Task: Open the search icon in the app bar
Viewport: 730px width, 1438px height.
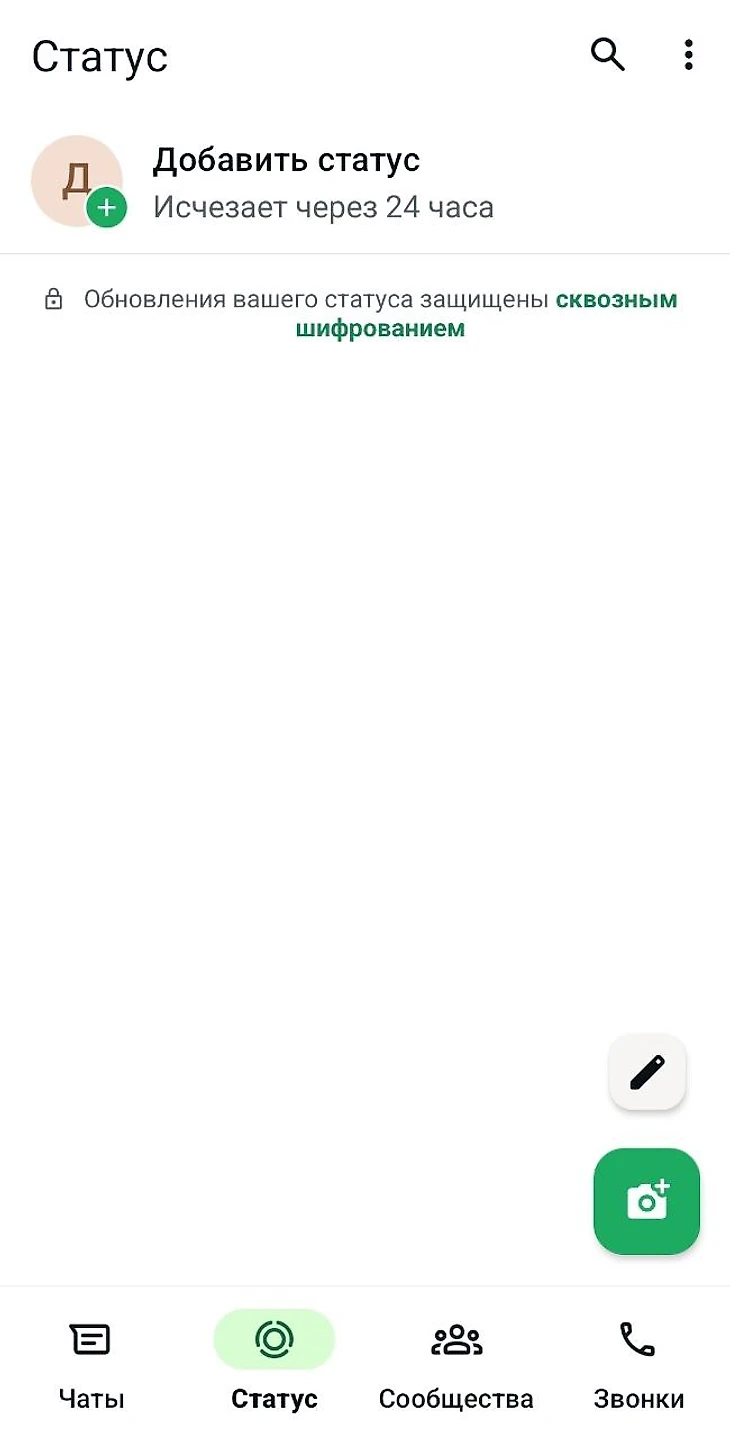Action: point(608,55)
